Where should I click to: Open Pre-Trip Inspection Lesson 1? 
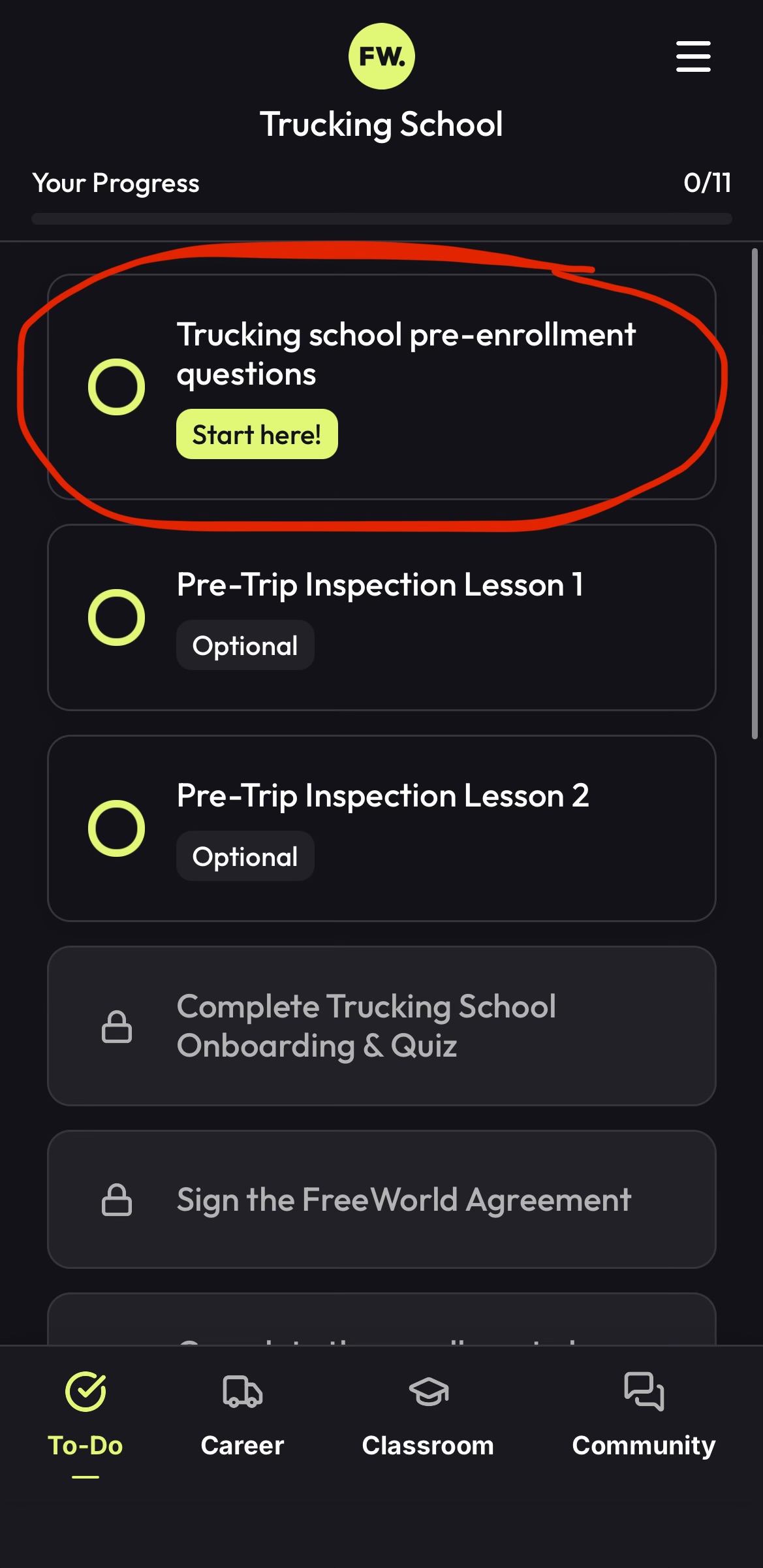coord(382,617)
